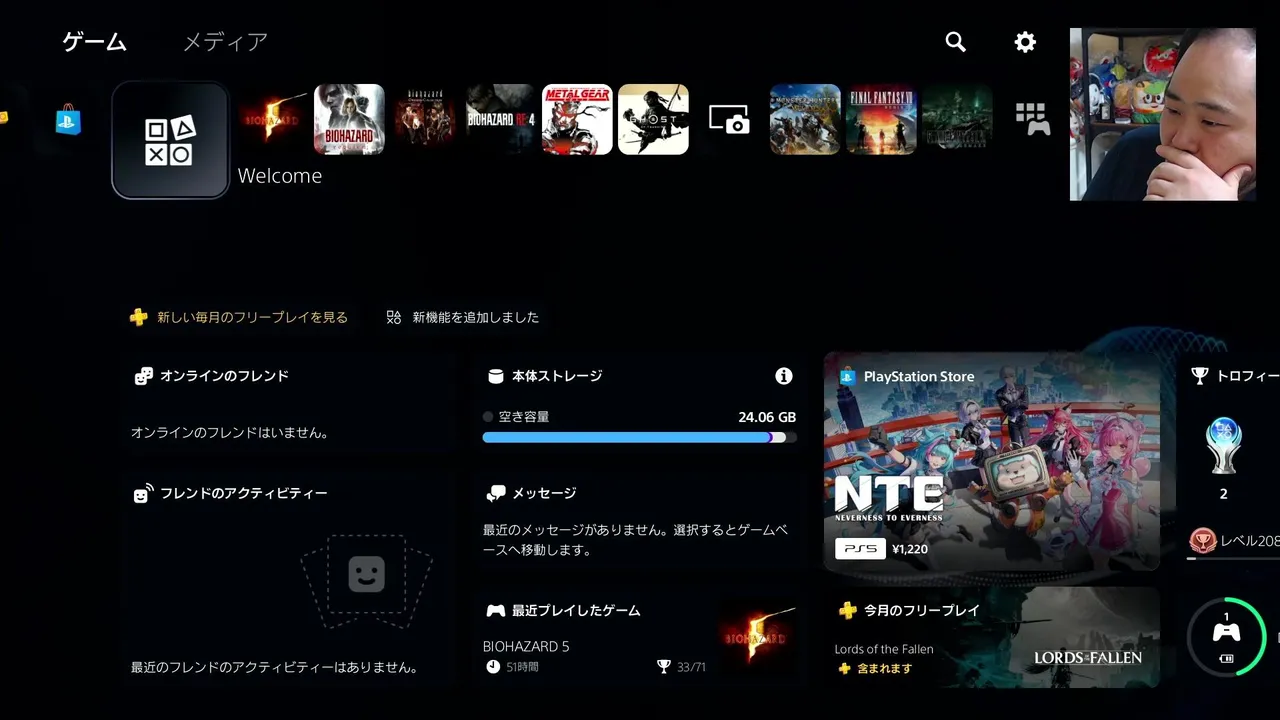Tap the info icon on 本体ストレージ

(784, 376)
